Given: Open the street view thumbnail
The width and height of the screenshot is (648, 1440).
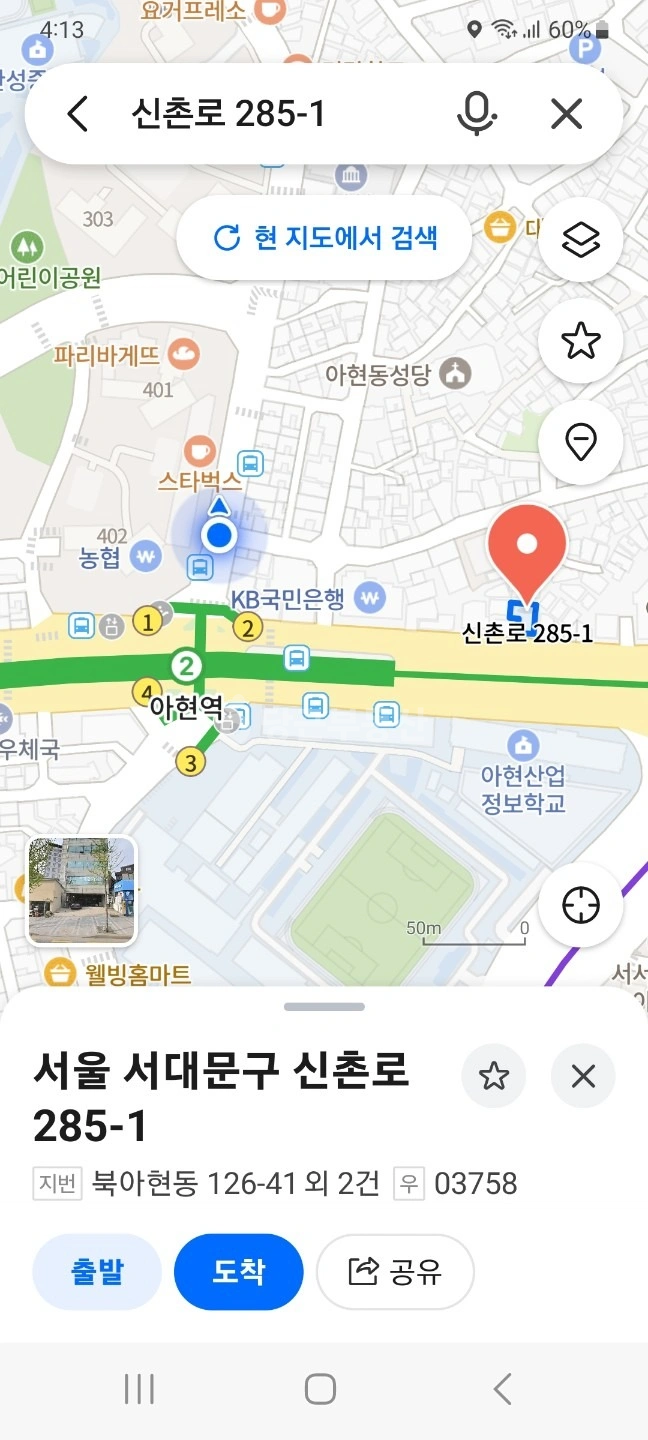Looking at the screenshot, I should click(x=81, y=891).
